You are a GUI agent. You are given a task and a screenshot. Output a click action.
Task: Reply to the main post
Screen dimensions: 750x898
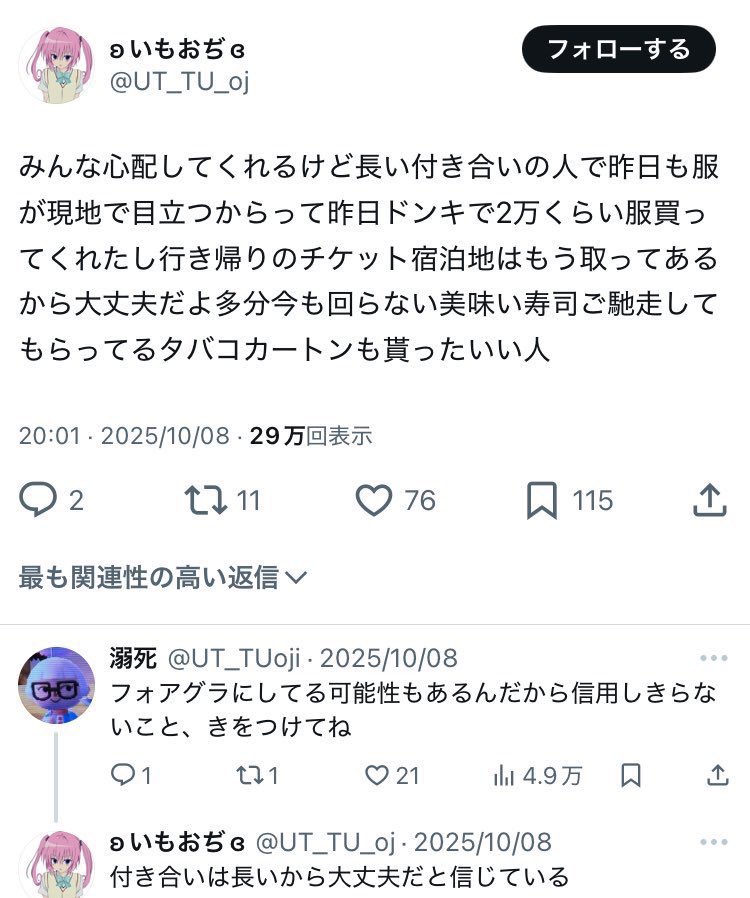point(38,500)
